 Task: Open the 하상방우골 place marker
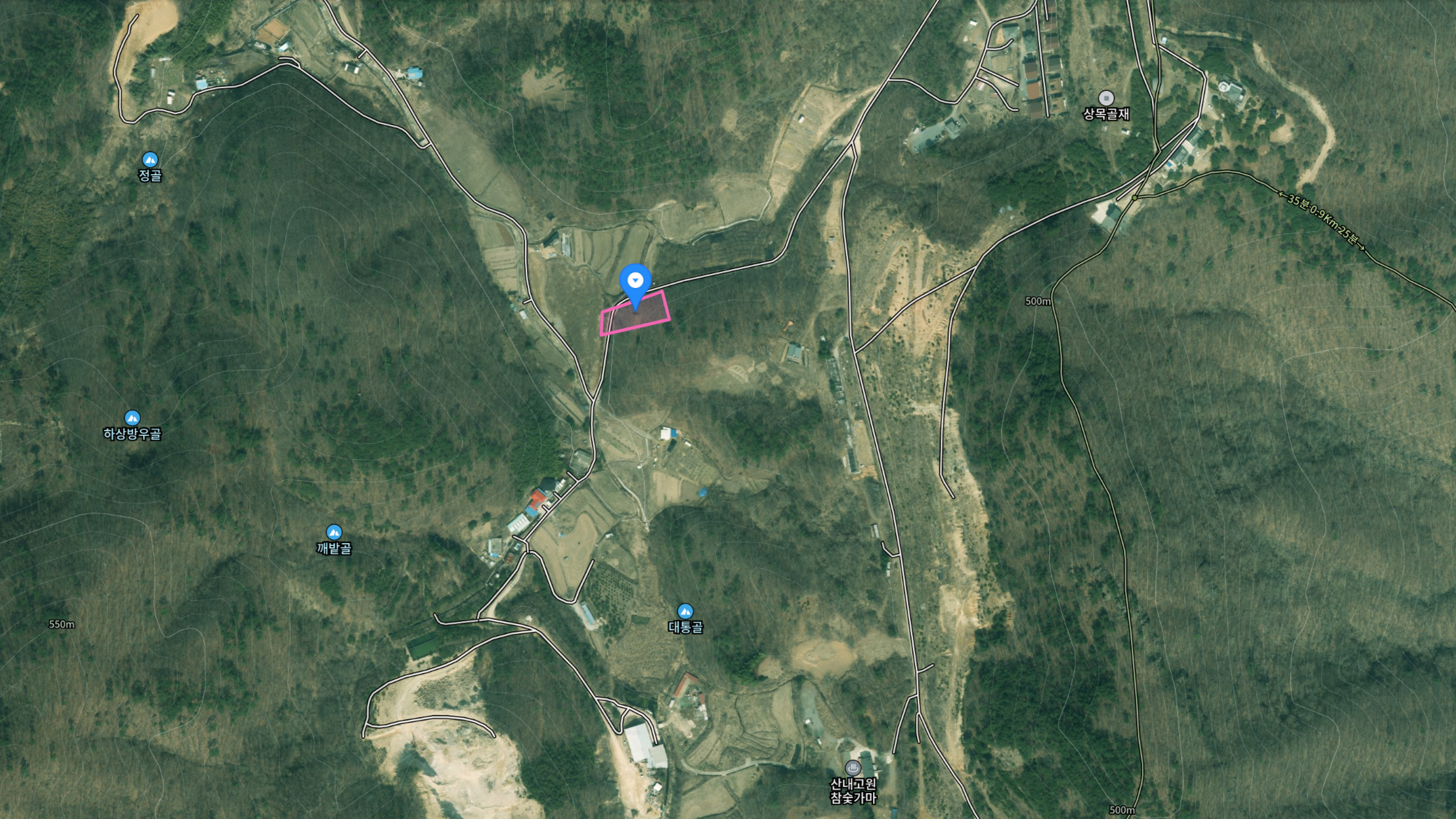tap(132, 418)
